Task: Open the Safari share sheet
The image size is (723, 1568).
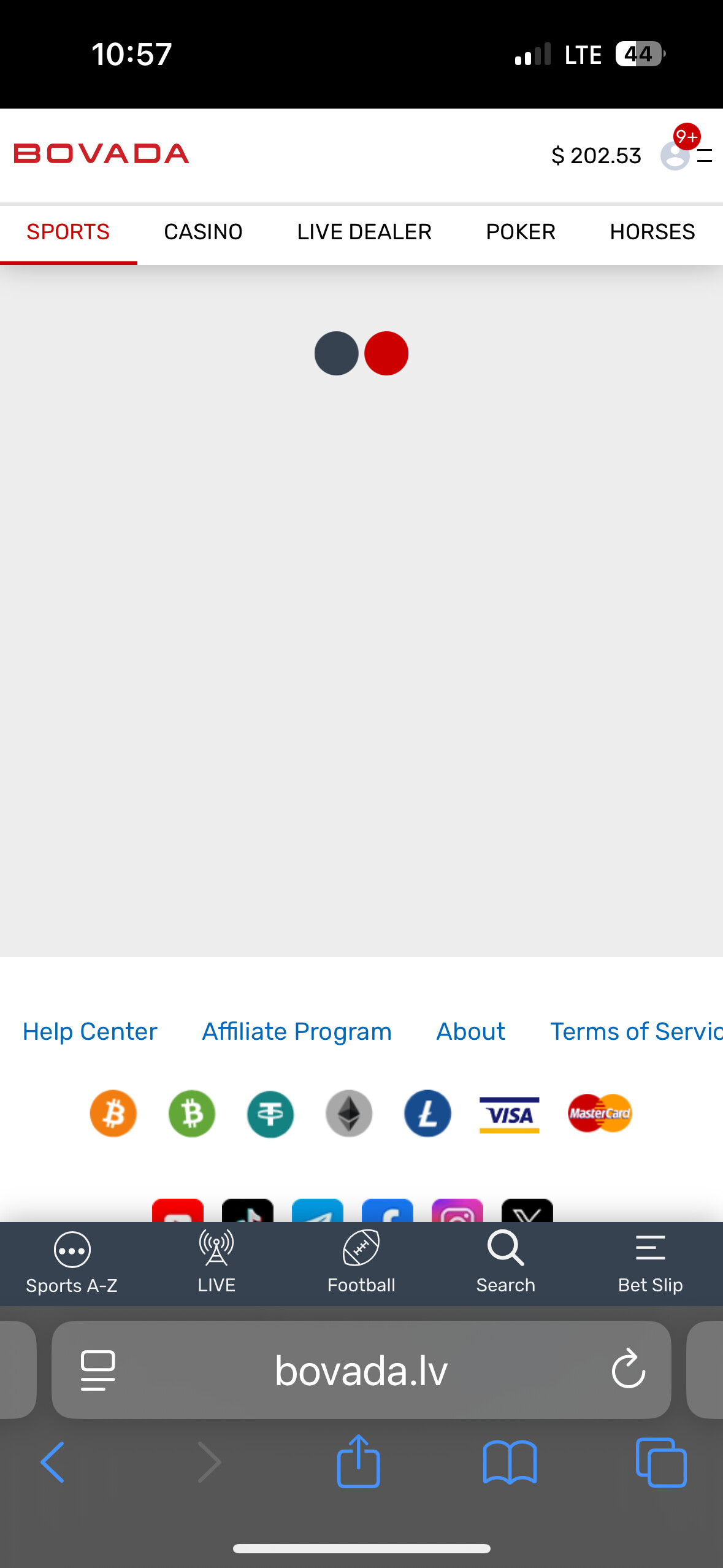Action: (x=359, y=1462)
